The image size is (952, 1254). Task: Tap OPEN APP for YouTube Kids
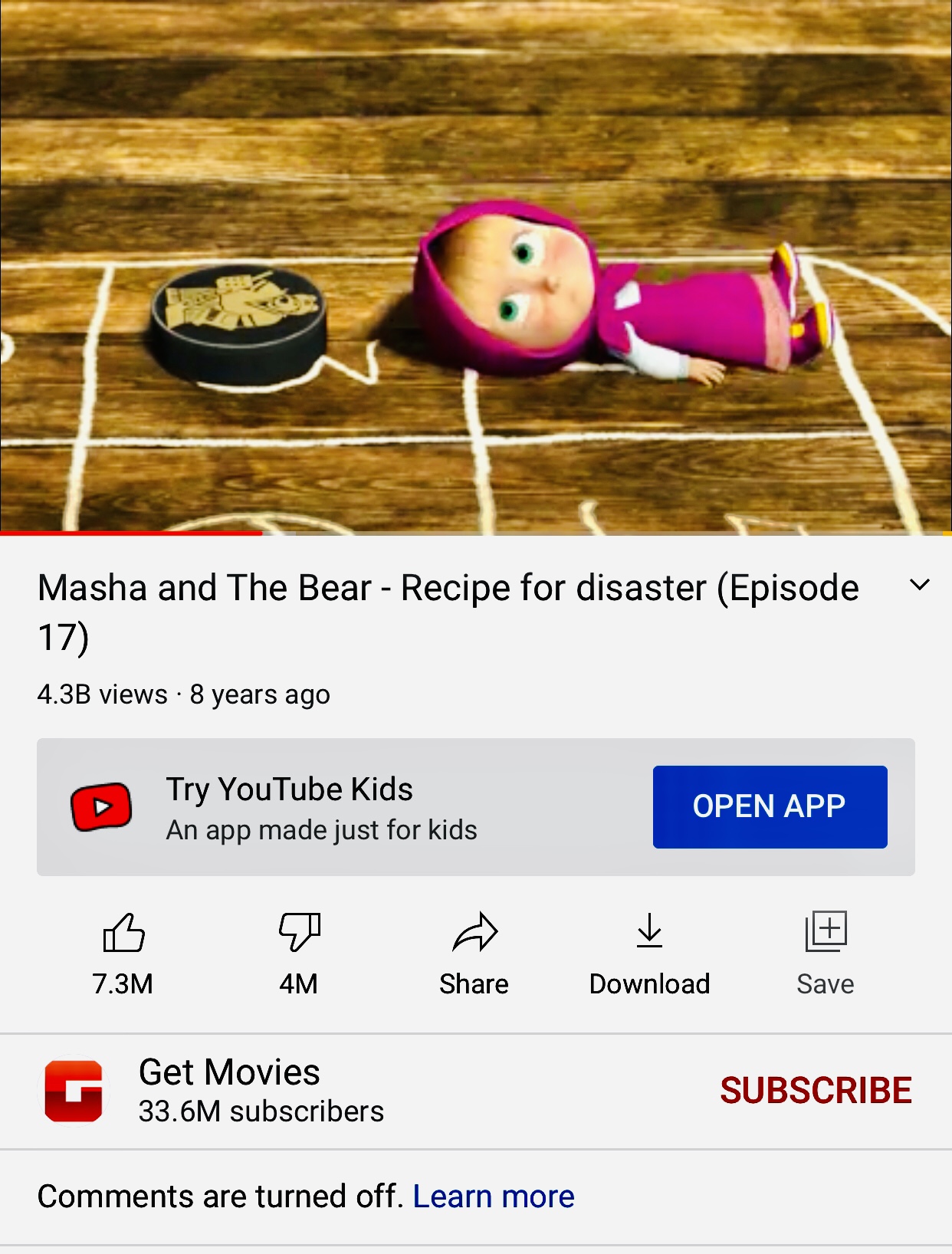770,806
